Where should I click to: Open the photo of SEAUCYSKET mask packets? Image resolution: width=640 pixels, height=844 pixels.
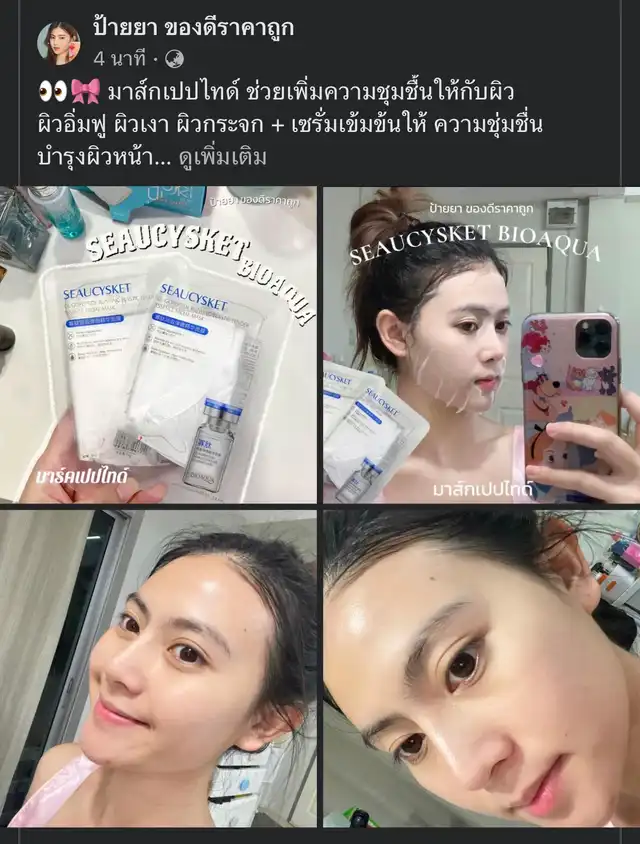tap(159, 344)
